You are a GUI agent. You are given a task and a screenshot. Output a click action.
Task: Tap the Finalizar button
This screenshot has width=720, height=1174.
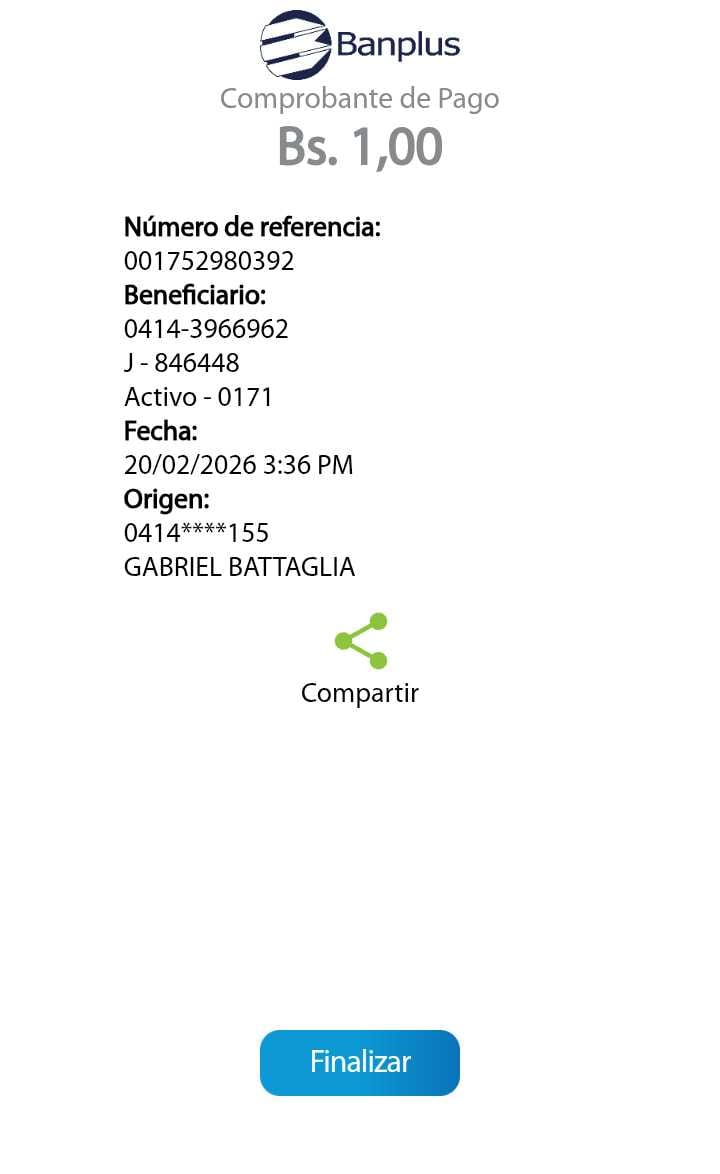click(x=360, y=1062)
